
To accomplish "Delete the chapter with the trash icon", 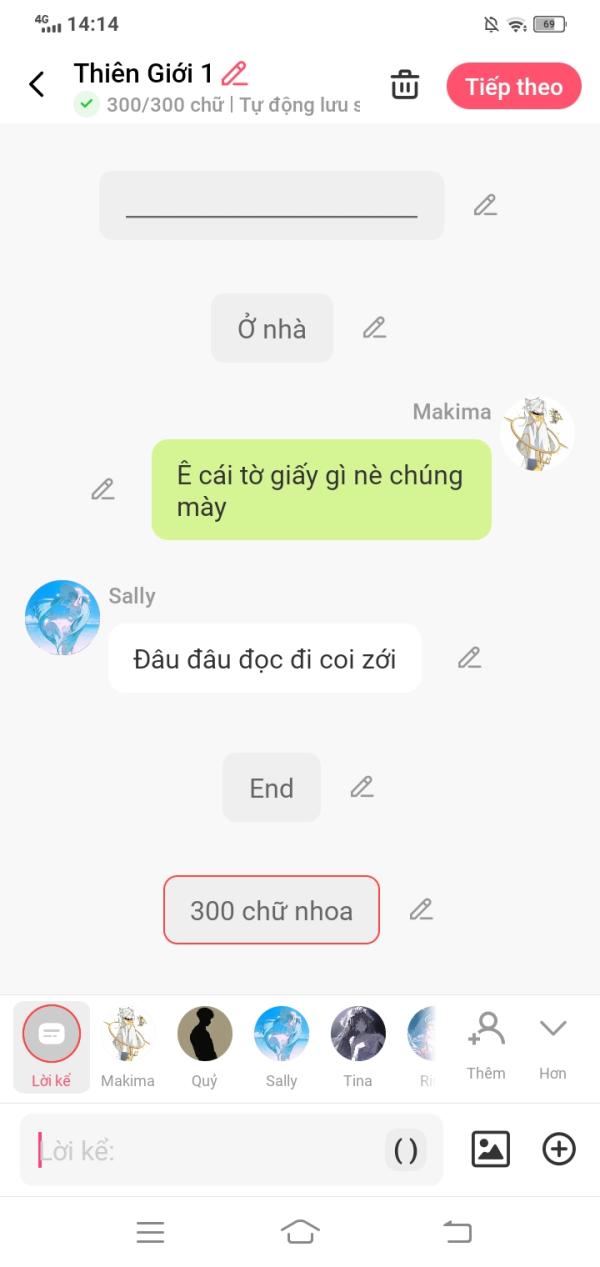I will [x=405, y=85].
